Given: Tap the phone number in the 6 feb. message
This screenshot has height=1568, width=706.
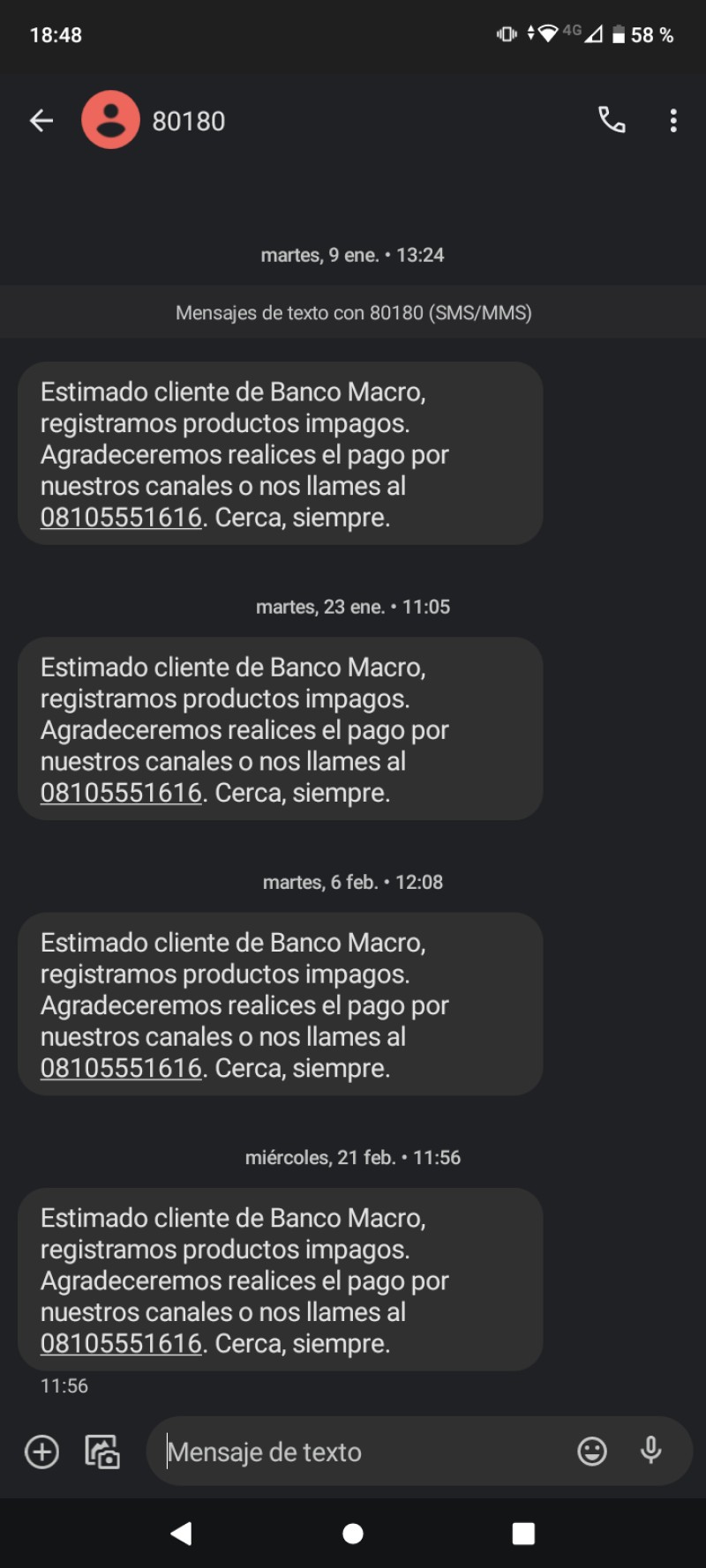Looking at the screenshot, I should [x=121, y=1068].
